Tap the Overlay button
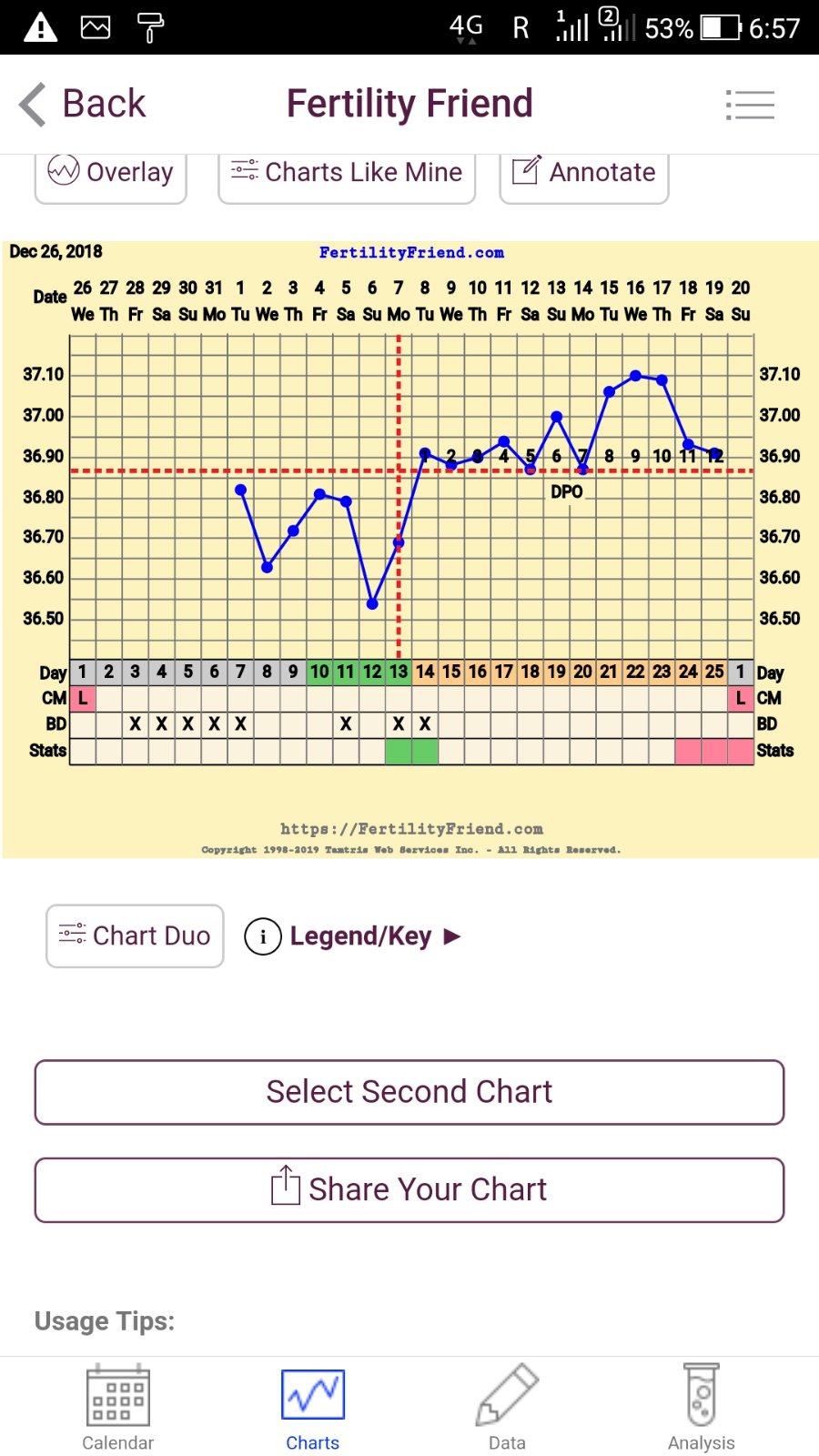 [x=111, y=173]
